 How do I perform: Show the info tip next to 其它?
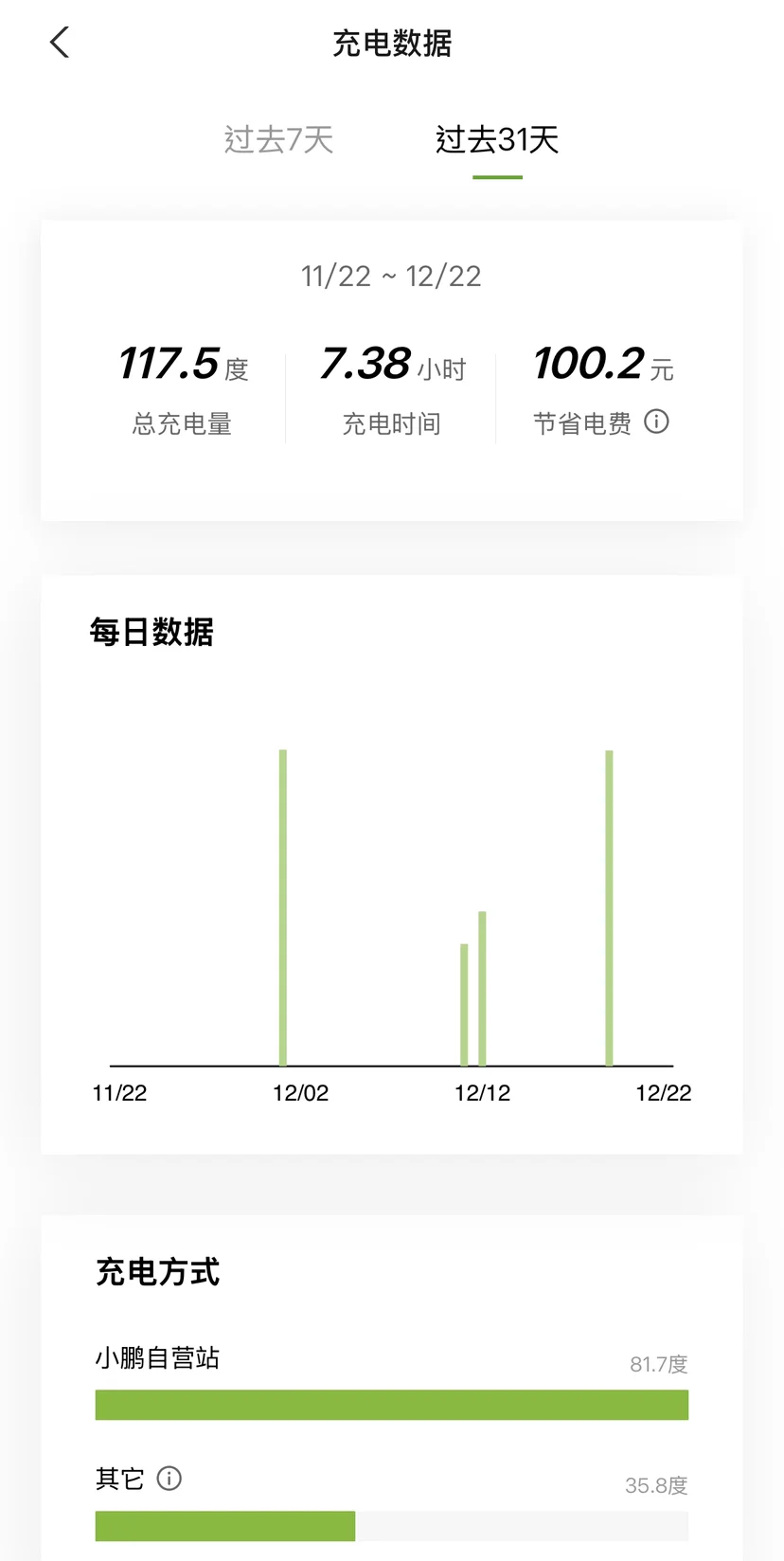pos(169,1479)
